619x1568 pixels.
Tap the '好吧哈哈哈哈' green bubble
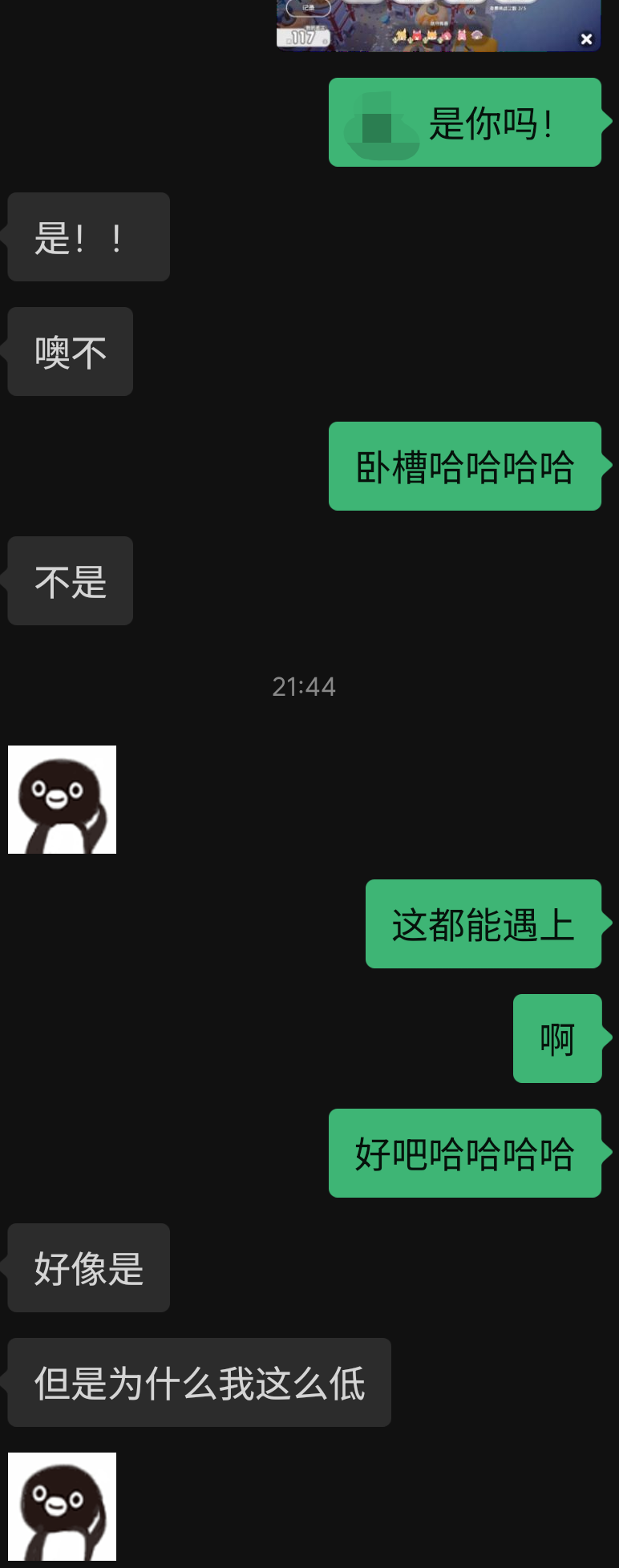click(x=465, y=1154)
